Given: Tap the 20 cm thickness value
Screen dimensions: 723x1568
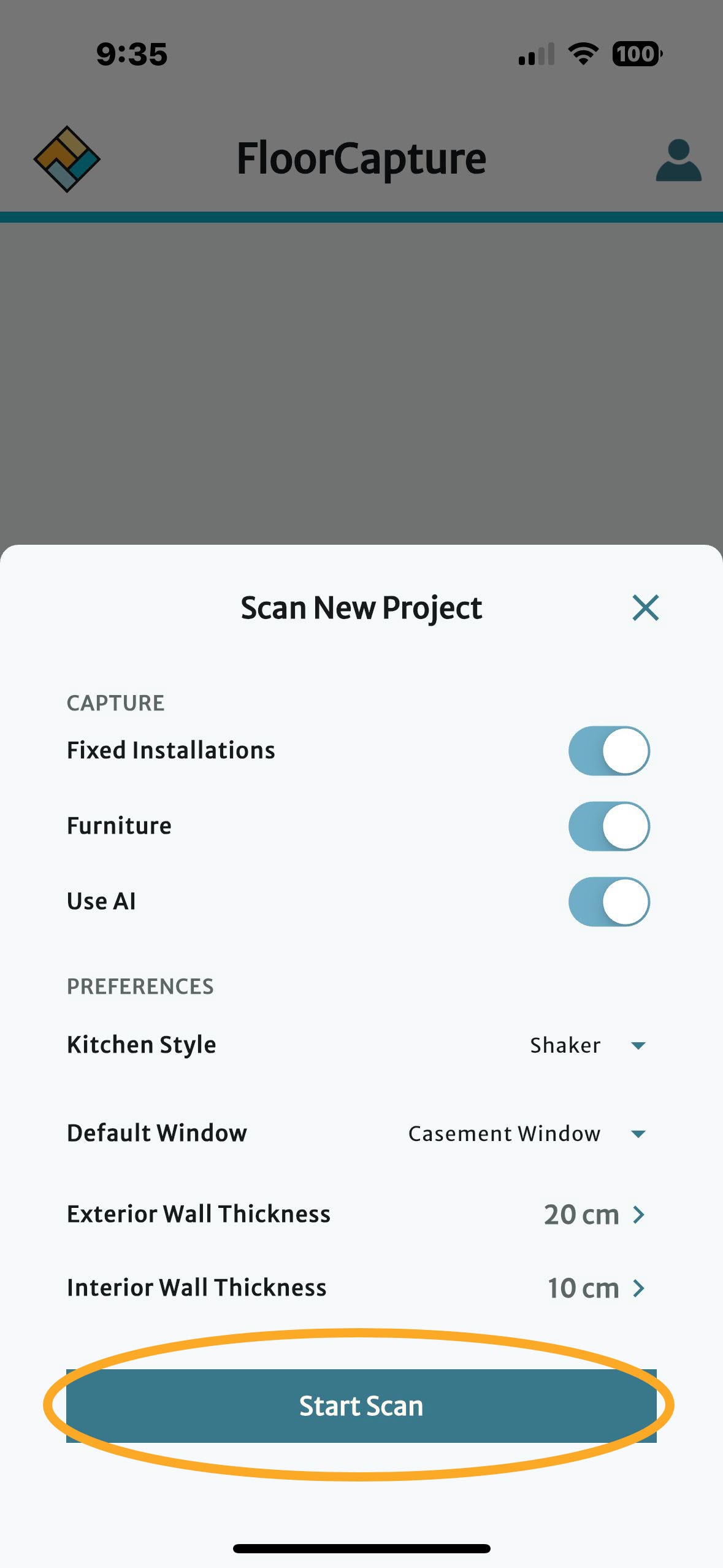Looking at the screenshot, I should click(581, 1214).
